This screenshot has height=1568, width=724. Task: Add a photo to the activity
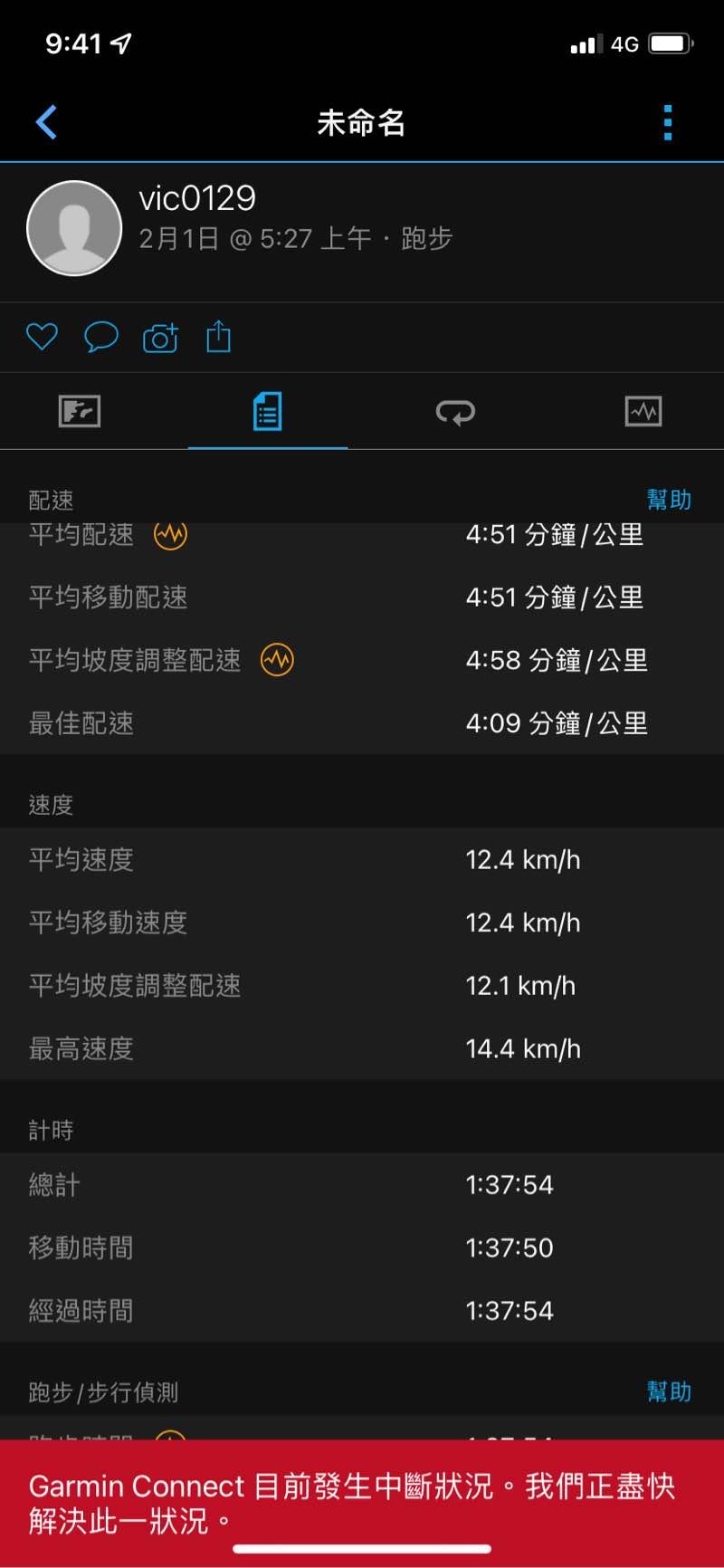pos(160,338)
